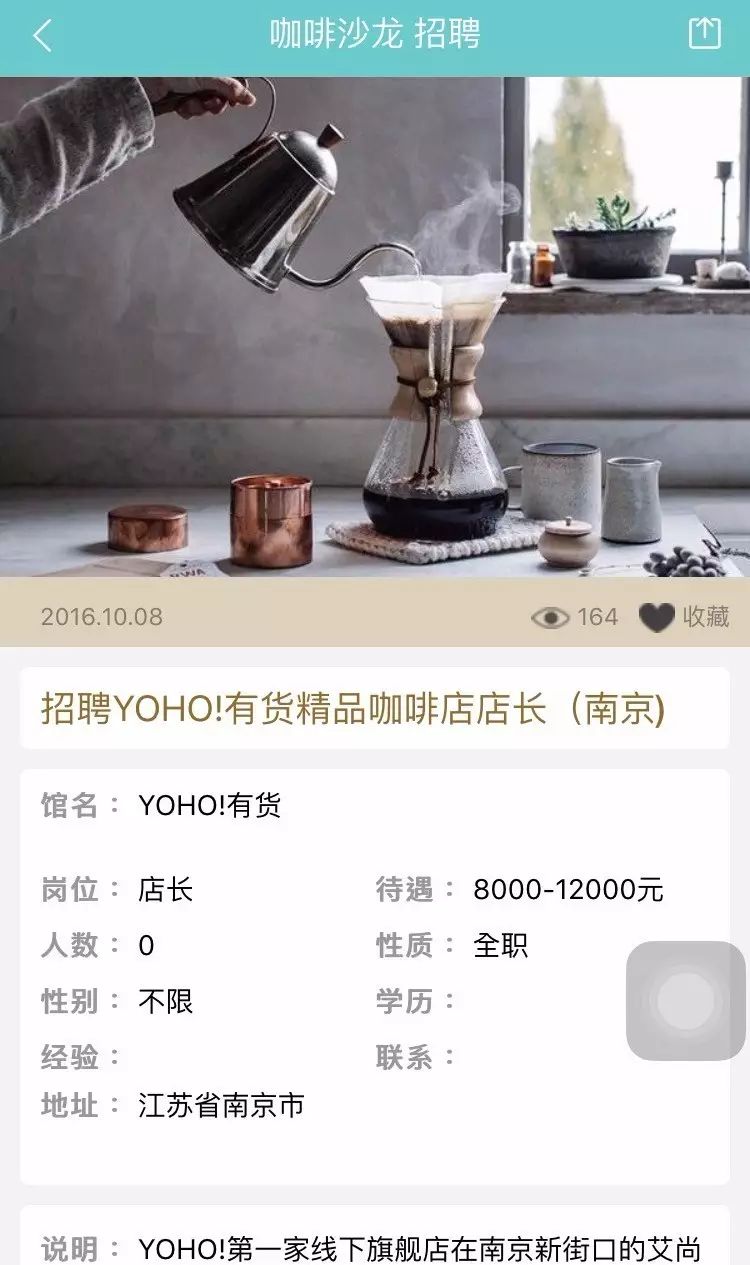750x1265 pixels.
Task: Go back using the top-left arrow
Action: coord(42,36)
